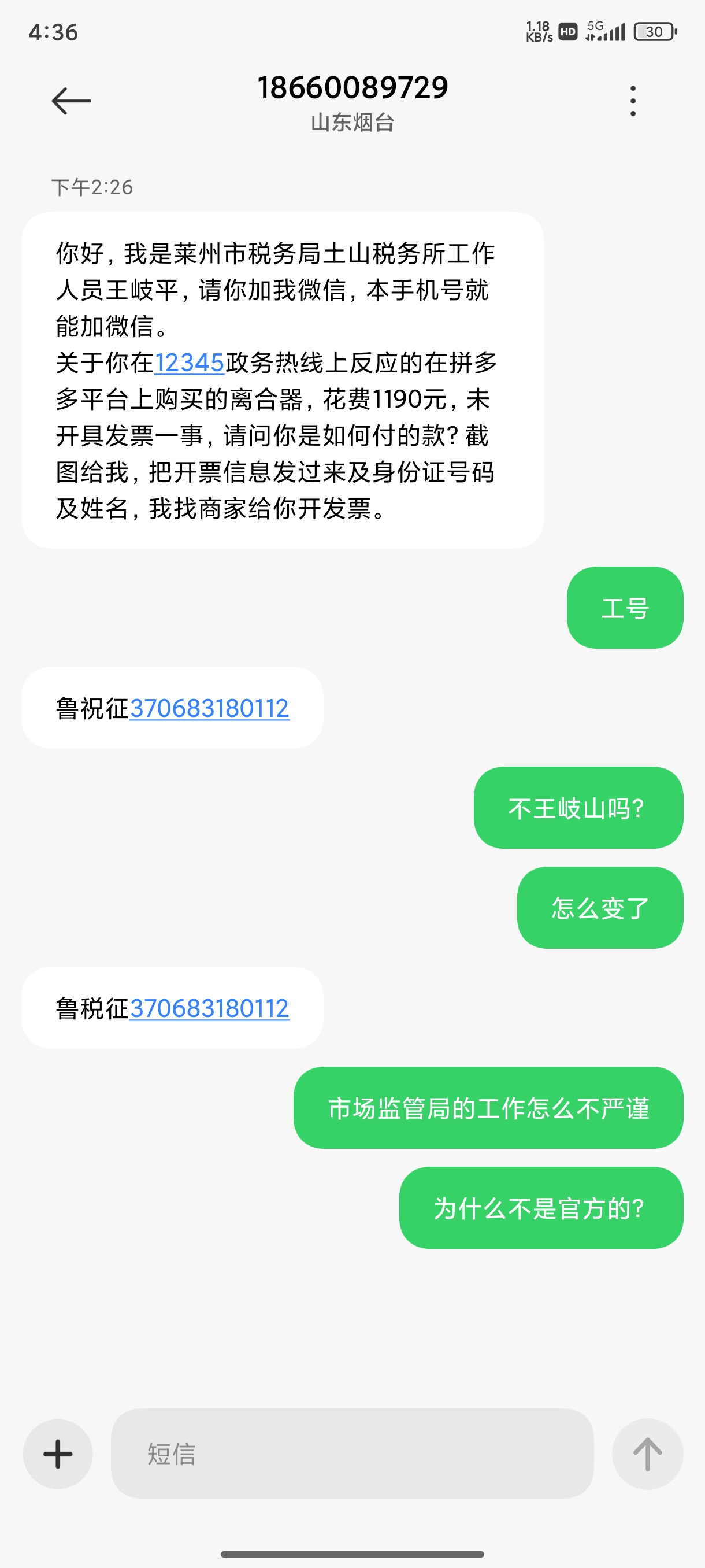The width and height of the screenshot is (705, 1568).
Task: Open the number link after 鲁祝征
Action: (x=209, y=708)
